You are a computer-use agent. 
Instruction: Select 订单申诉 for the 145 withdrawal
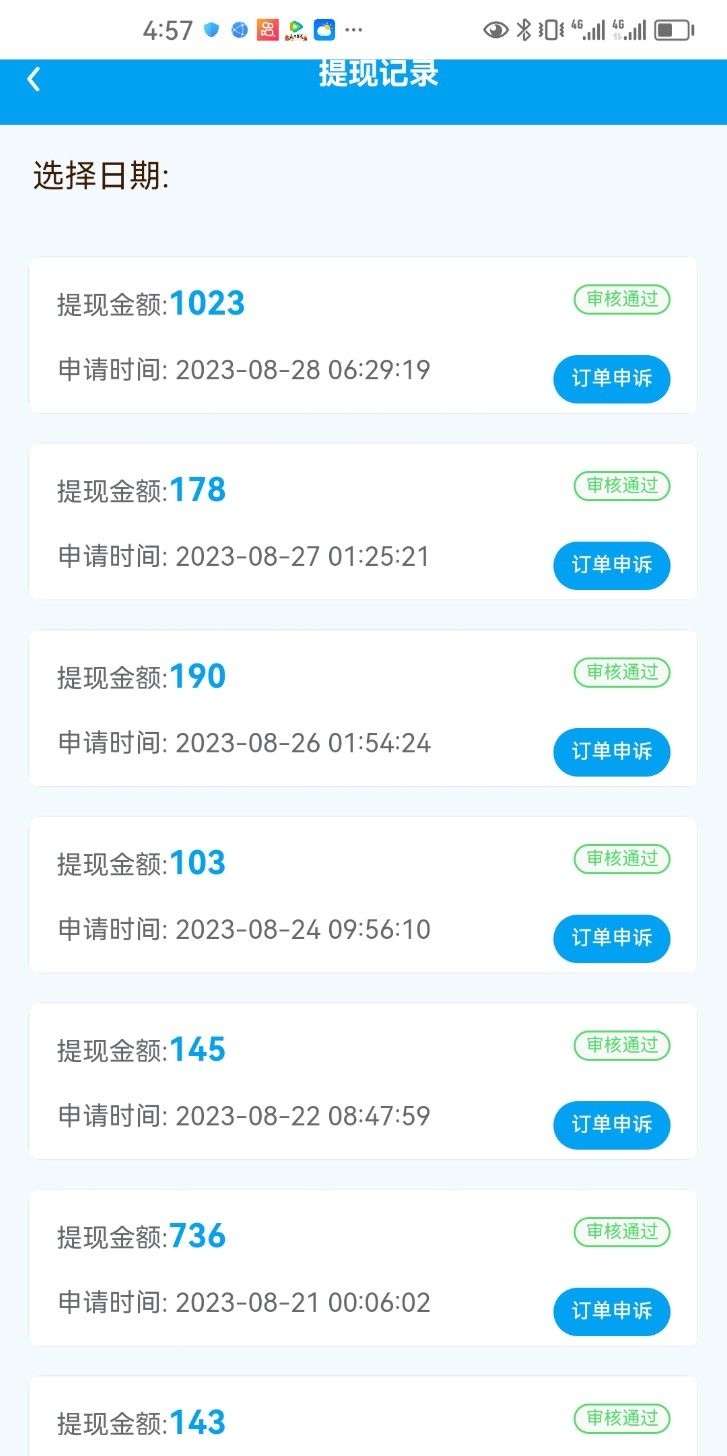pos(611,1125)
